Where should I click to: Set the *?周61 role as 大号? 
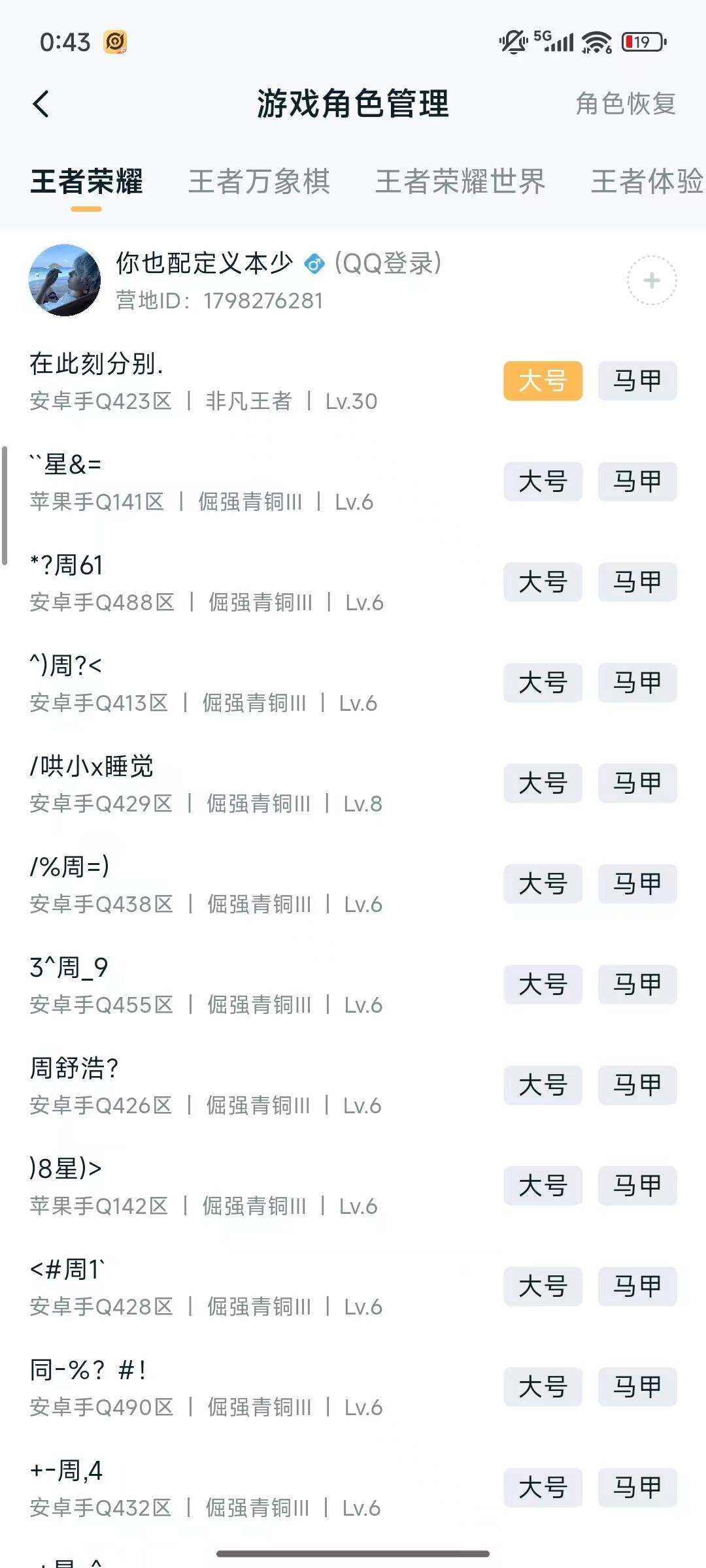coord(543,583)
